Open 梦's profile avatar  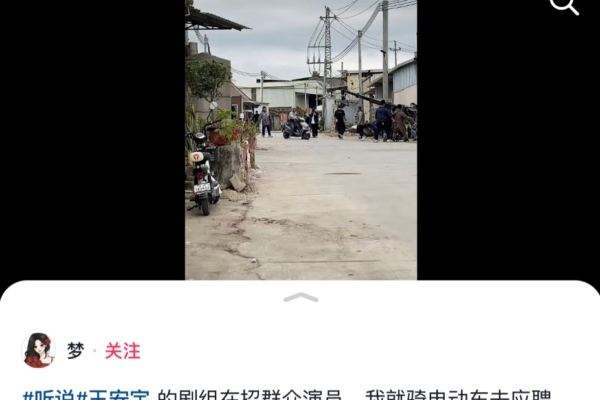(38, 351)
